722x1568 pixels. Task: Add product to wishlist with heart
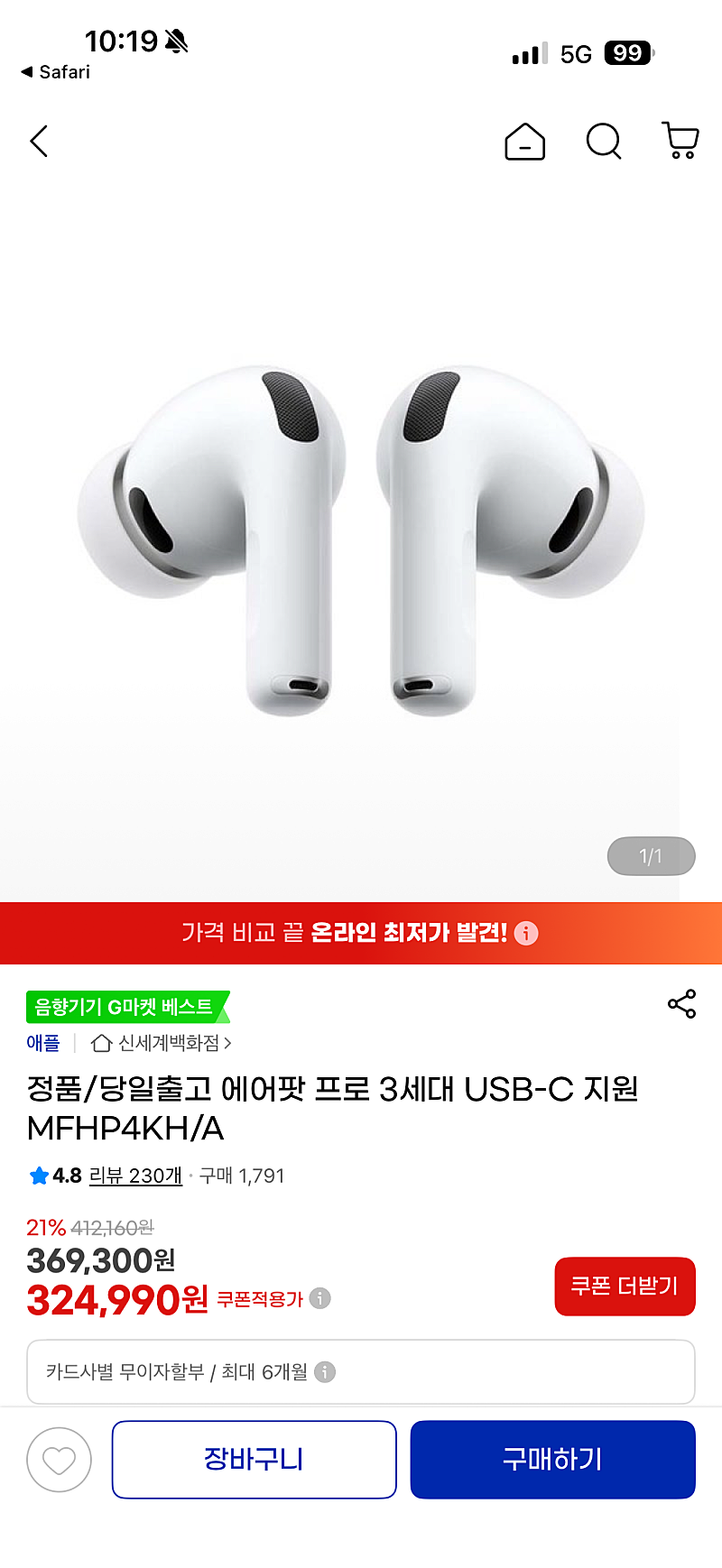point(60,1460)
